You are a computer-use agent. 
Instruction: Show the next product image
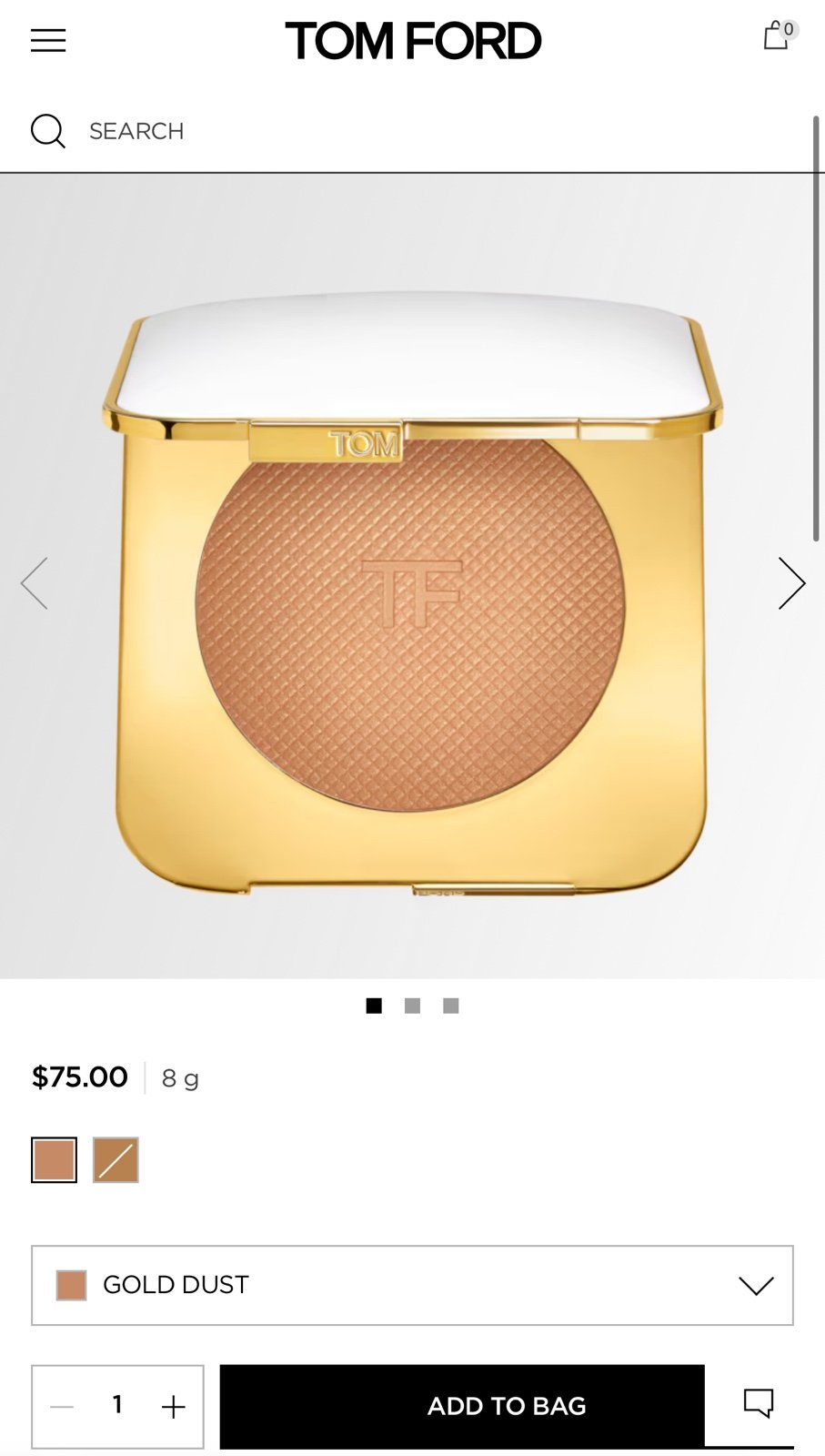pos(791,583)
